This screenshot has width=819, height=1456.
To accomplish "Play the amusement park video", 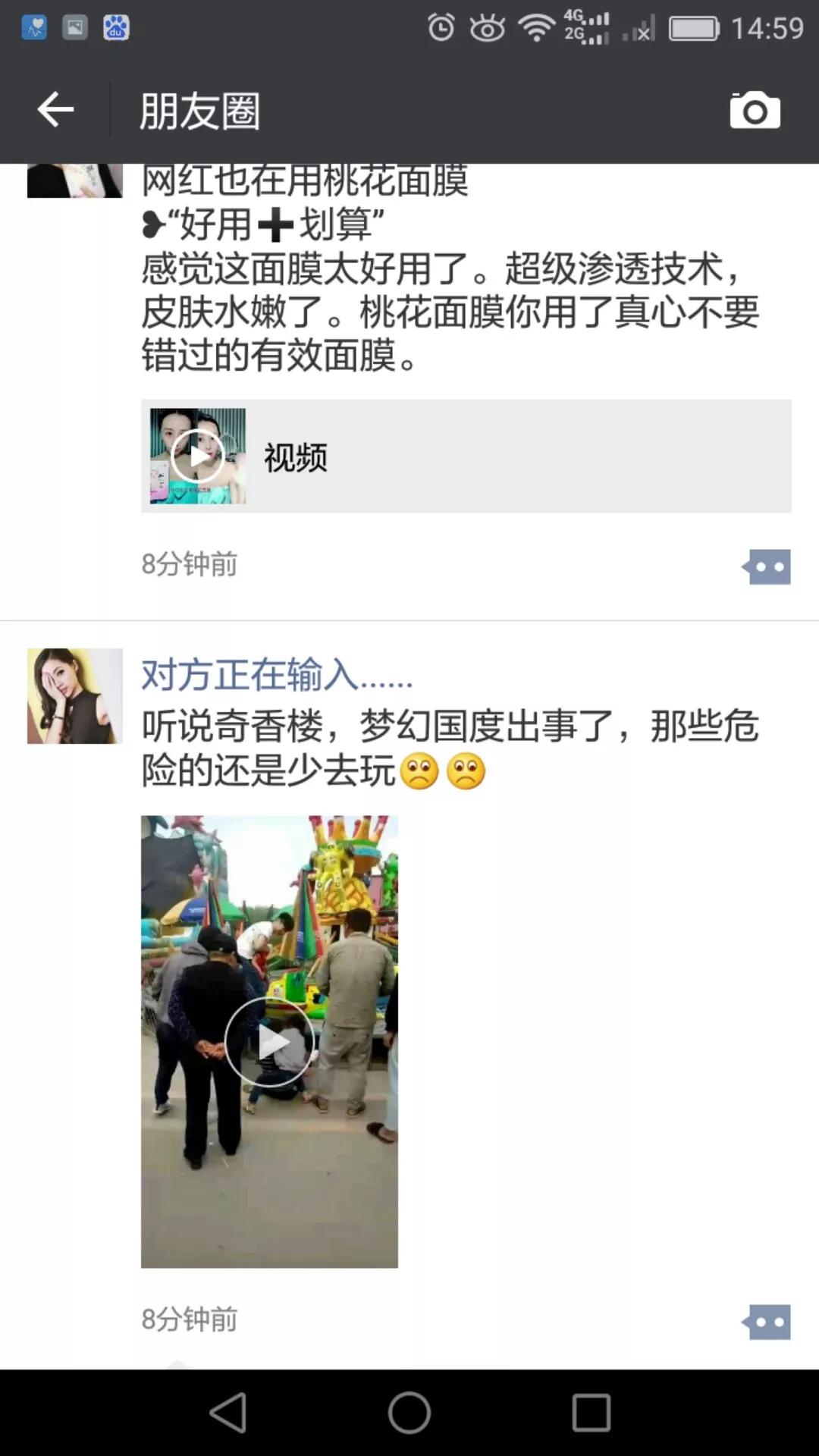I will click(x=269, y=1041).
